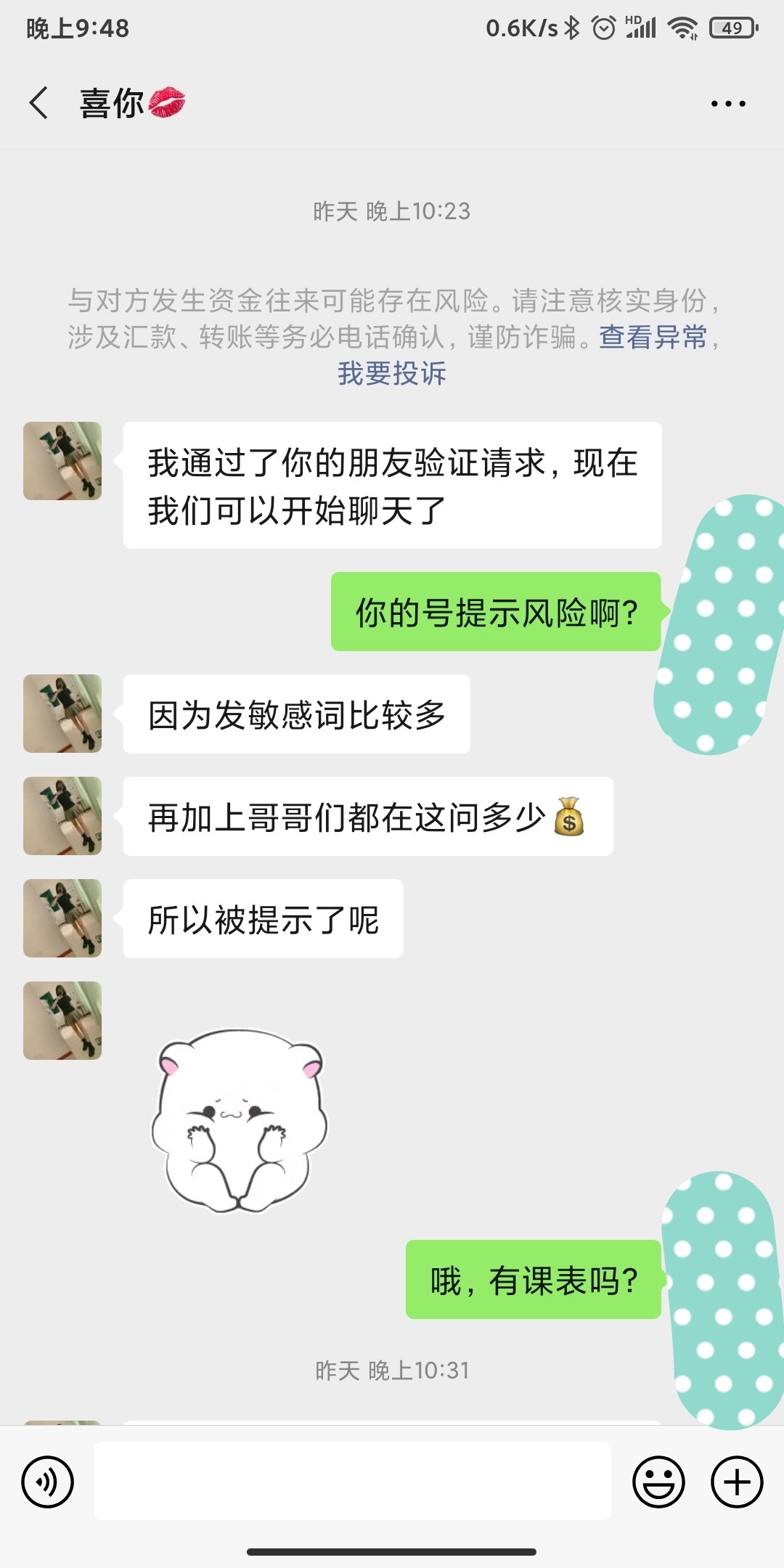
Task: Select the green bubble 你的号提示风险啊?
Action: 495,612
